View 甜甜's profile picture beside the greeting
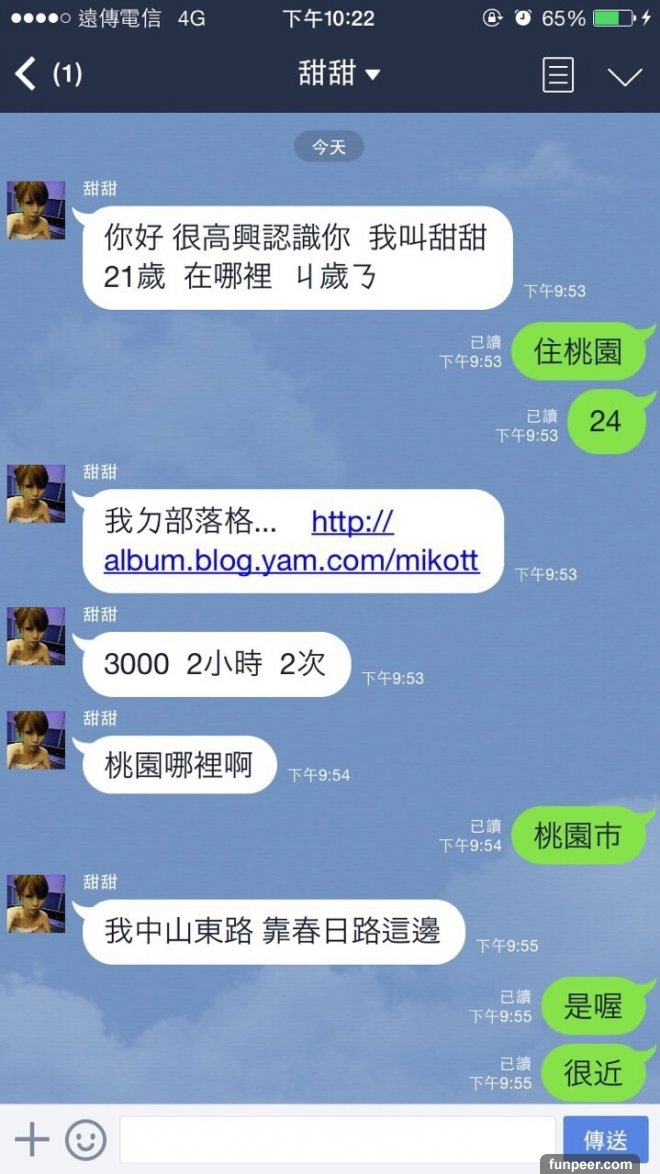 tap(36, 210)
